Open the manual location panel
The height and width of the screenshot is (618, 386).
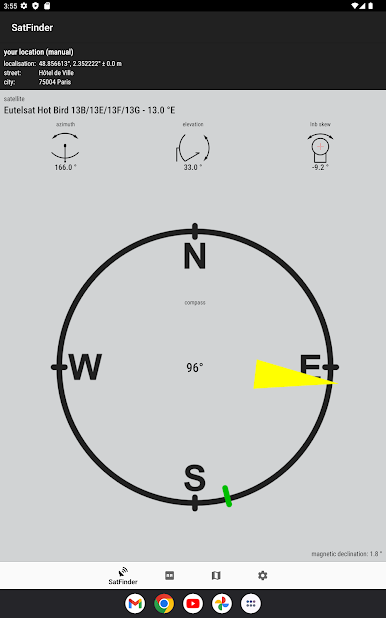pos(193,67)
